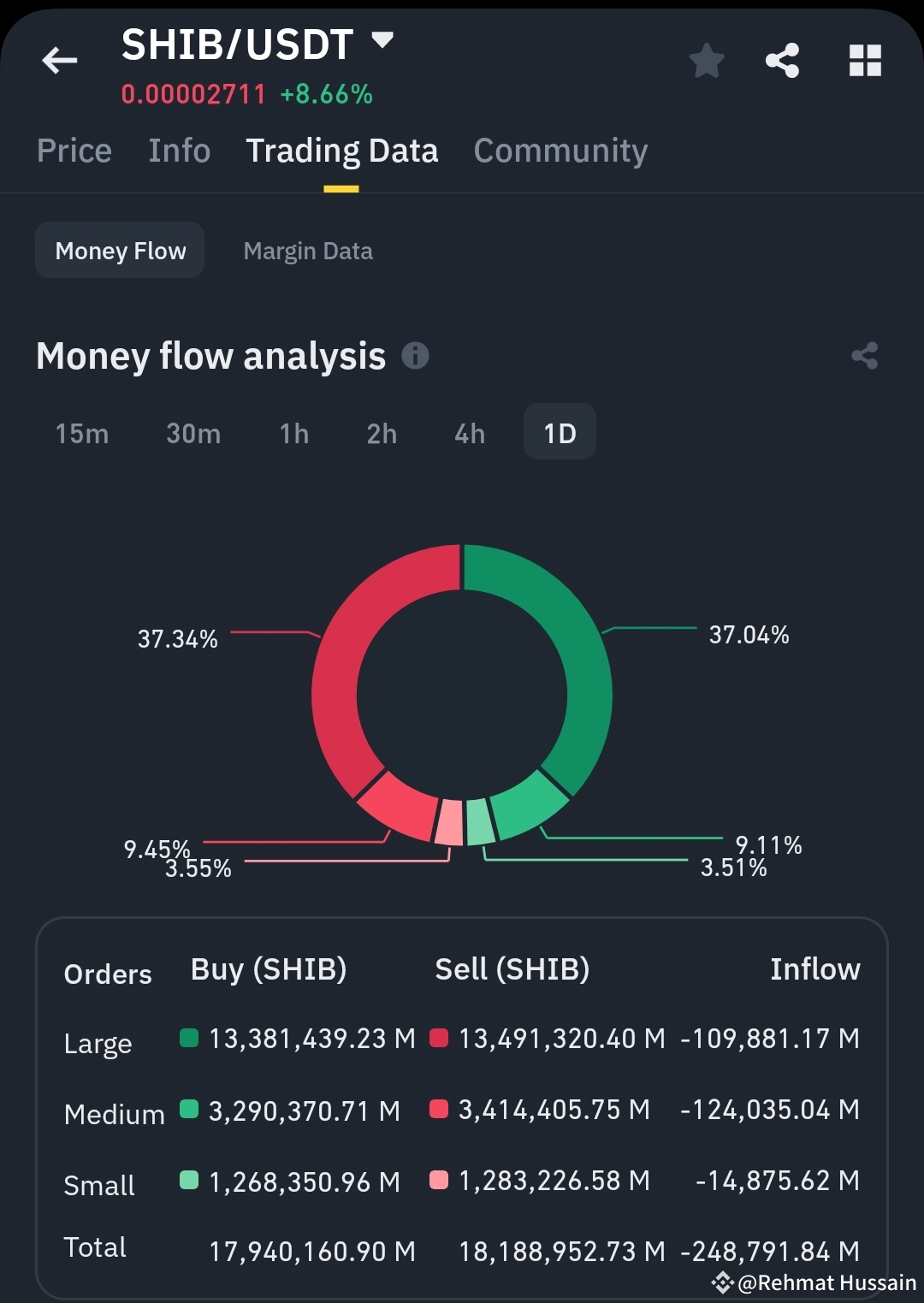Tap the star to favorite SHIB/USDT
Image resolution: width=924 pixels, height=1303 pixels.
707,60
